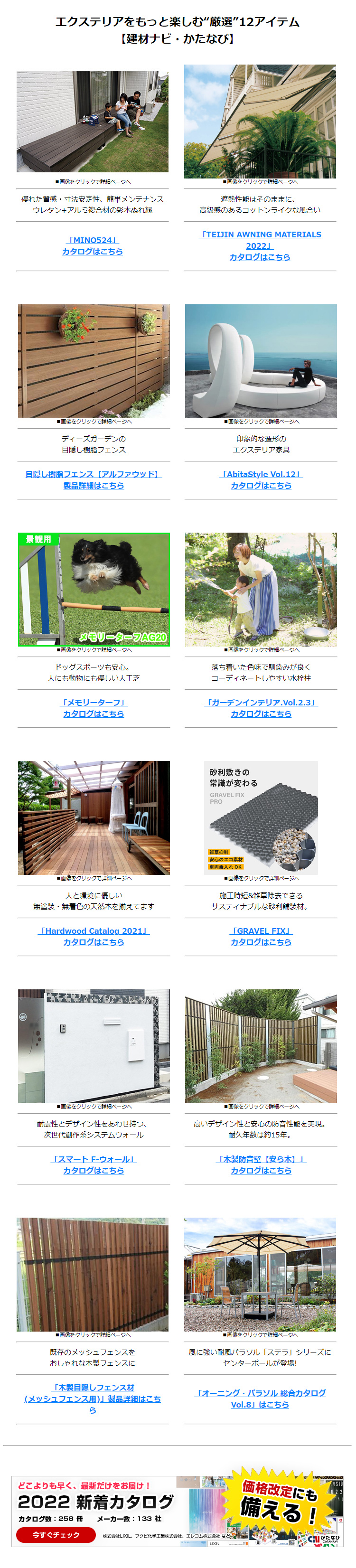Open the AbitaStyle Vol.12 catalog link
Screen dimensions: 356x1568
261,479
